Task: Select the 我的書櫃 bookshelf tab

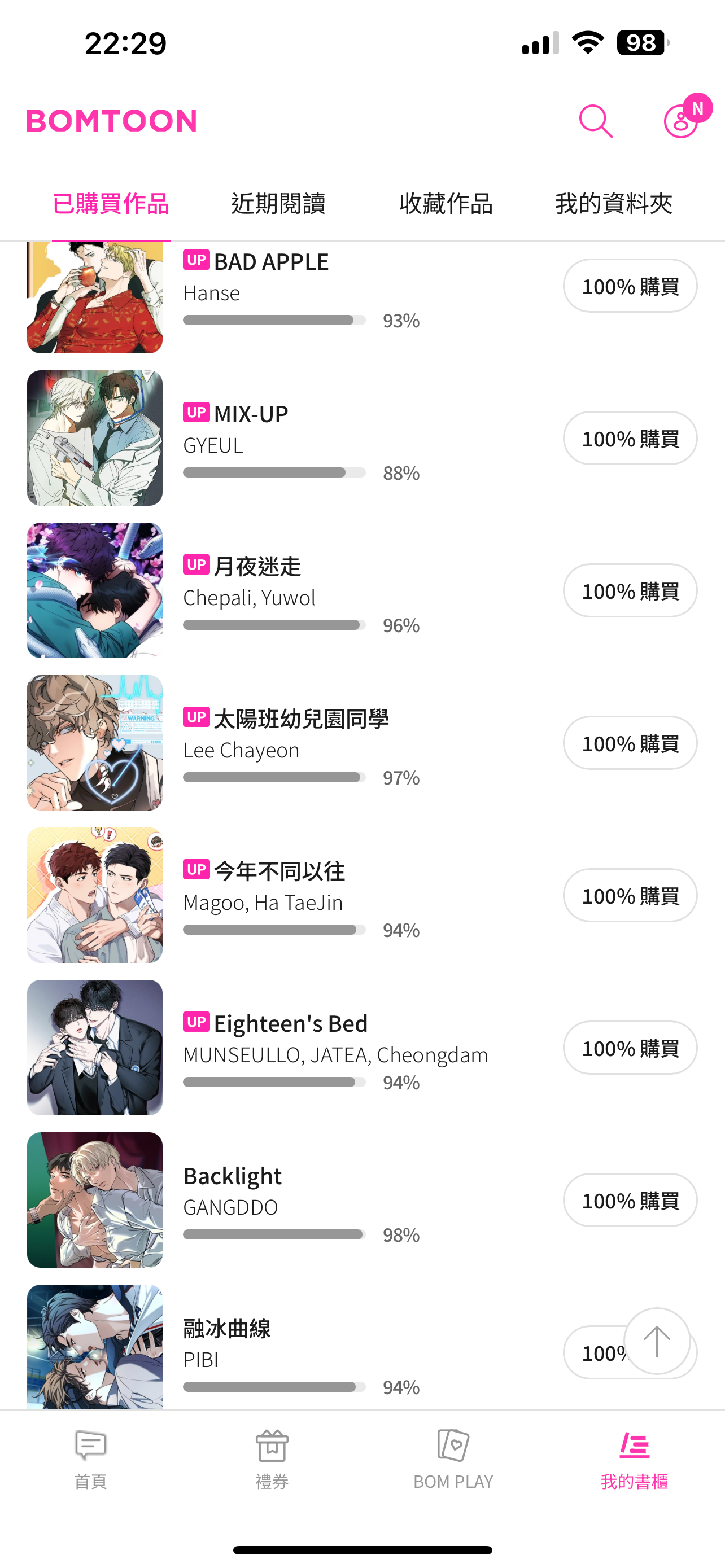Action: coord(634,1459)
